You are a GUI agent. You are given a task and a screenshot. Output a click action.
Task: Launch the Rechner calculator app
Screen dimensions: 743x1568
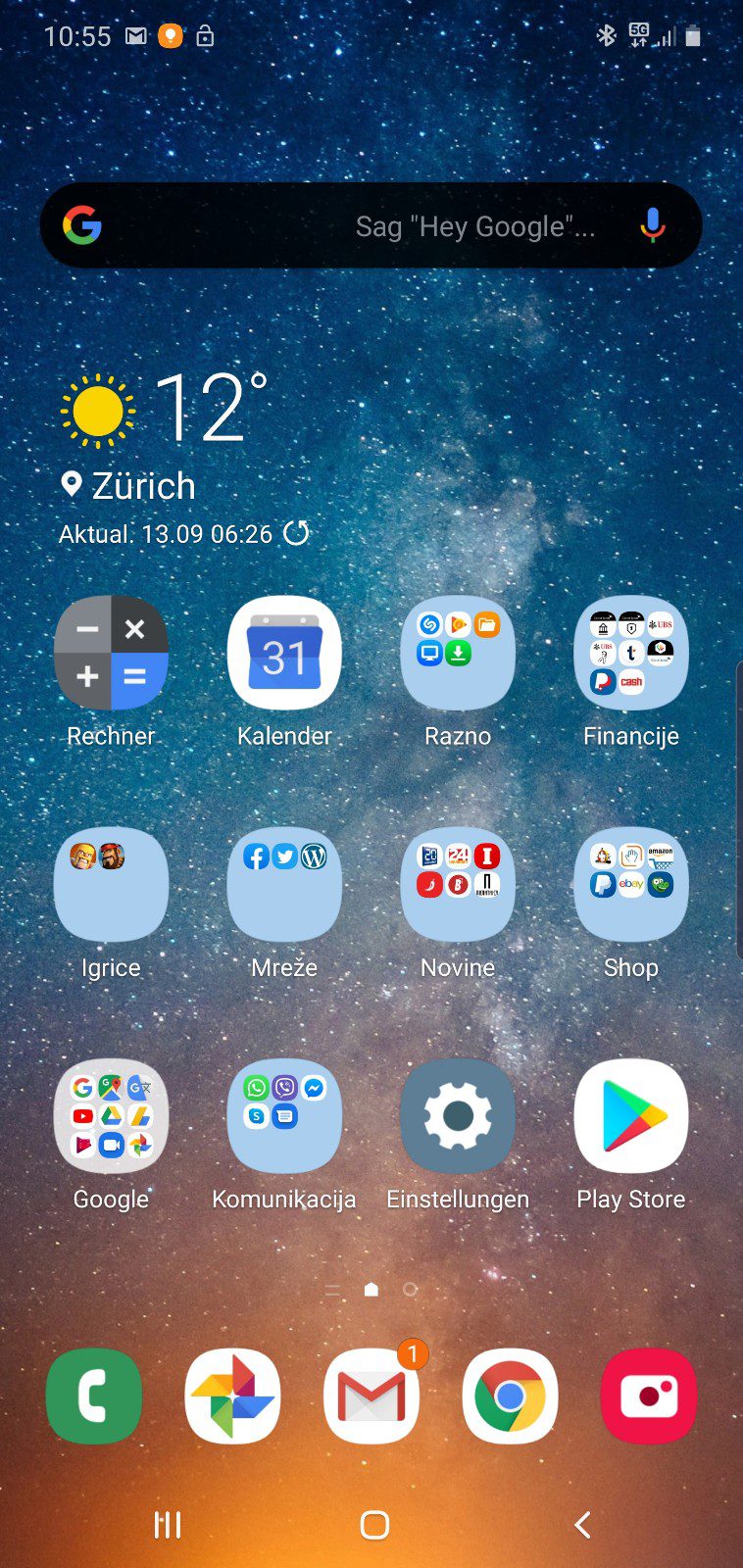[111, 653]
